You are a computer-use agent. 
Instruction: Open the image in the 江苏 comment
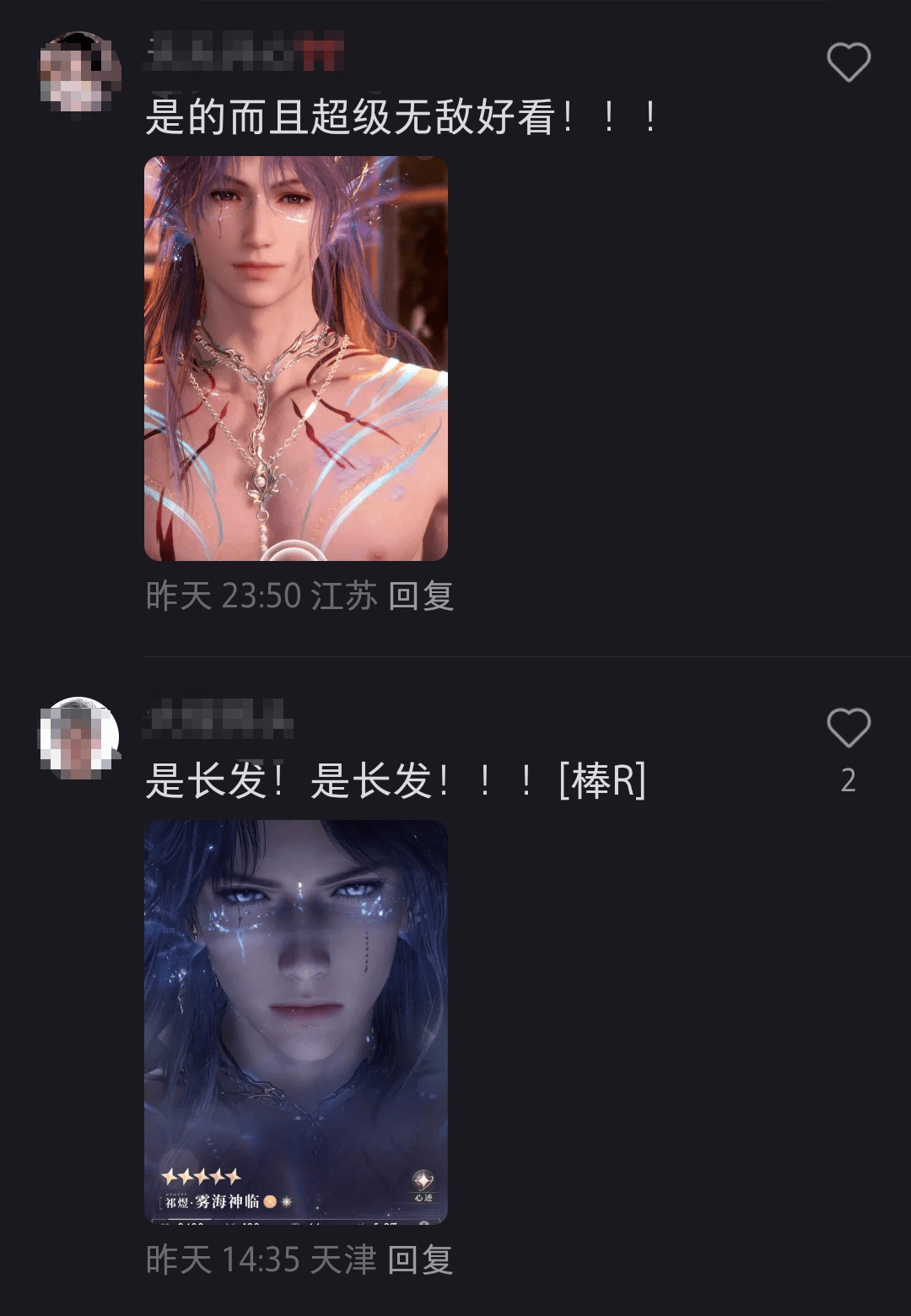[x=295, y=359]
